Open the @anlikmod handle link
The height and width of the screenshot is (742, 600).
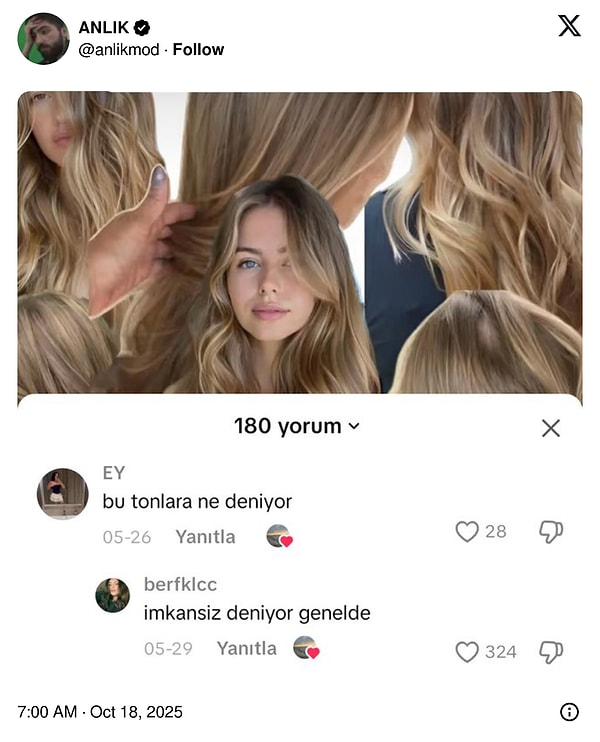point(118,49)
